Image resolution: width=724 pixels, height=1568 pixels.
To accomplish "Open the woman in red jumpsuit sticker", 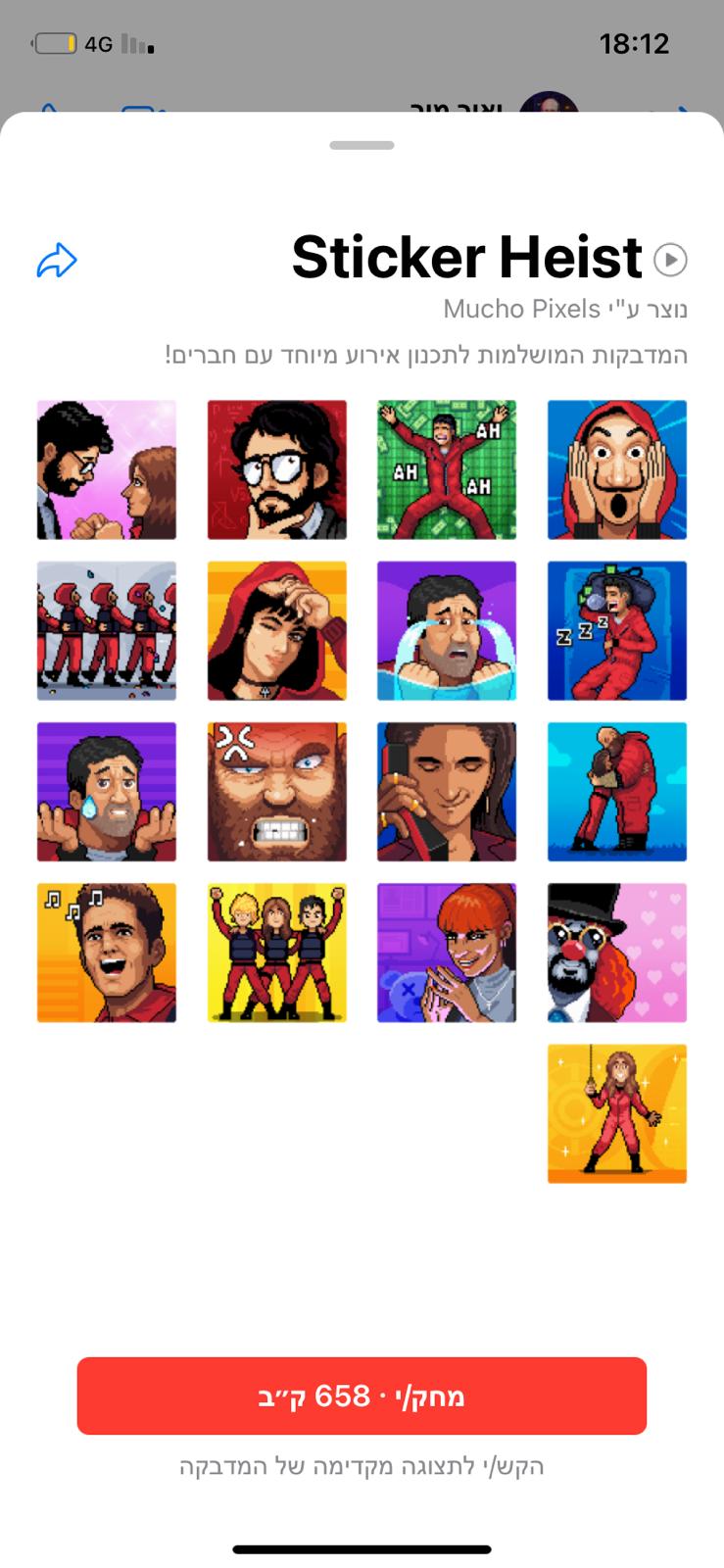I will (x=616, y=1114).
